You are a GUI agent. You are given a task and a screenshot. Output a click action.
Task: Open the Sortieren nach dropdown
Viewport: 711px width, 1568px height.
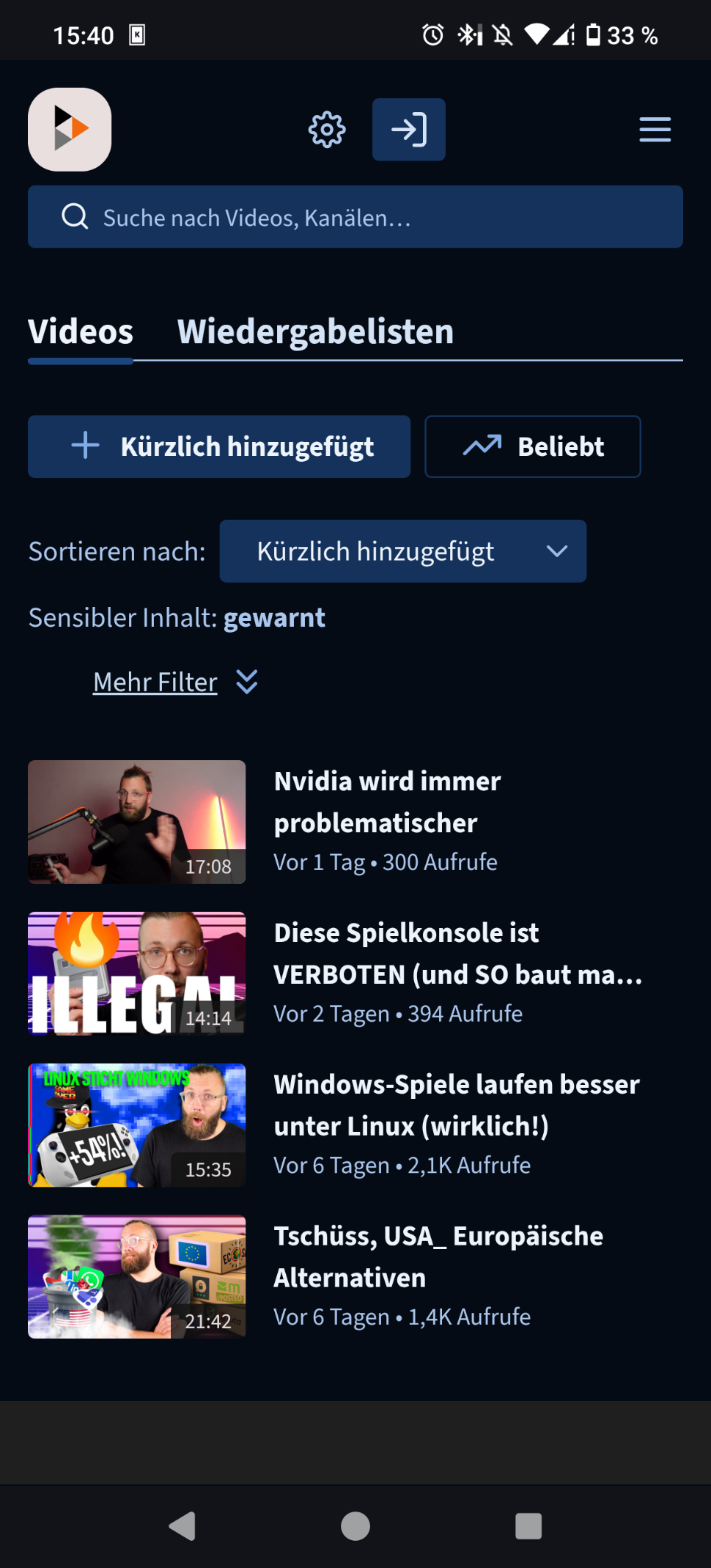click(x=402, y=551)
